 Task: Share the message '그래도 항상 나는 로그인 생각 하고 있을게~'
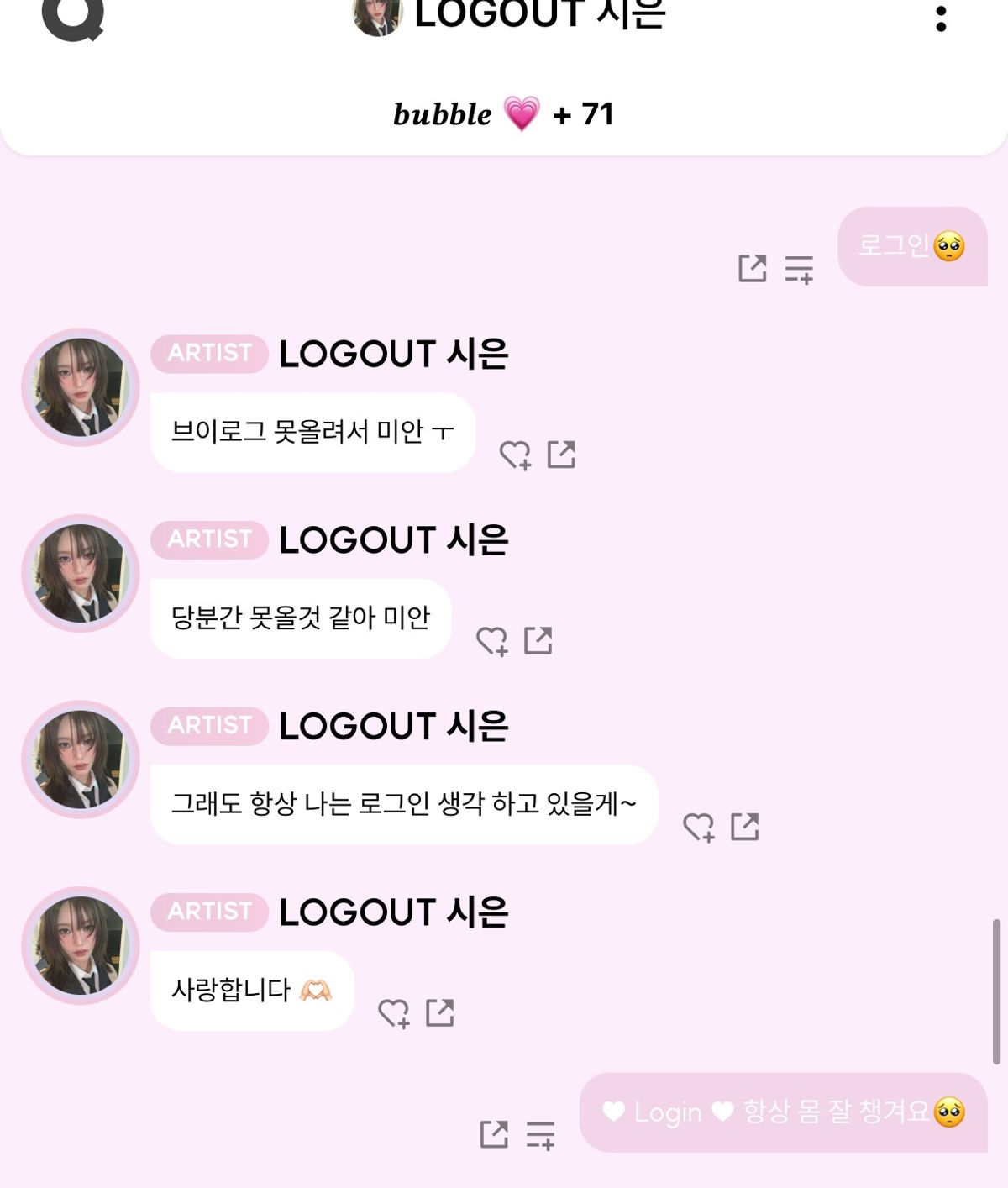coord(744,827)
